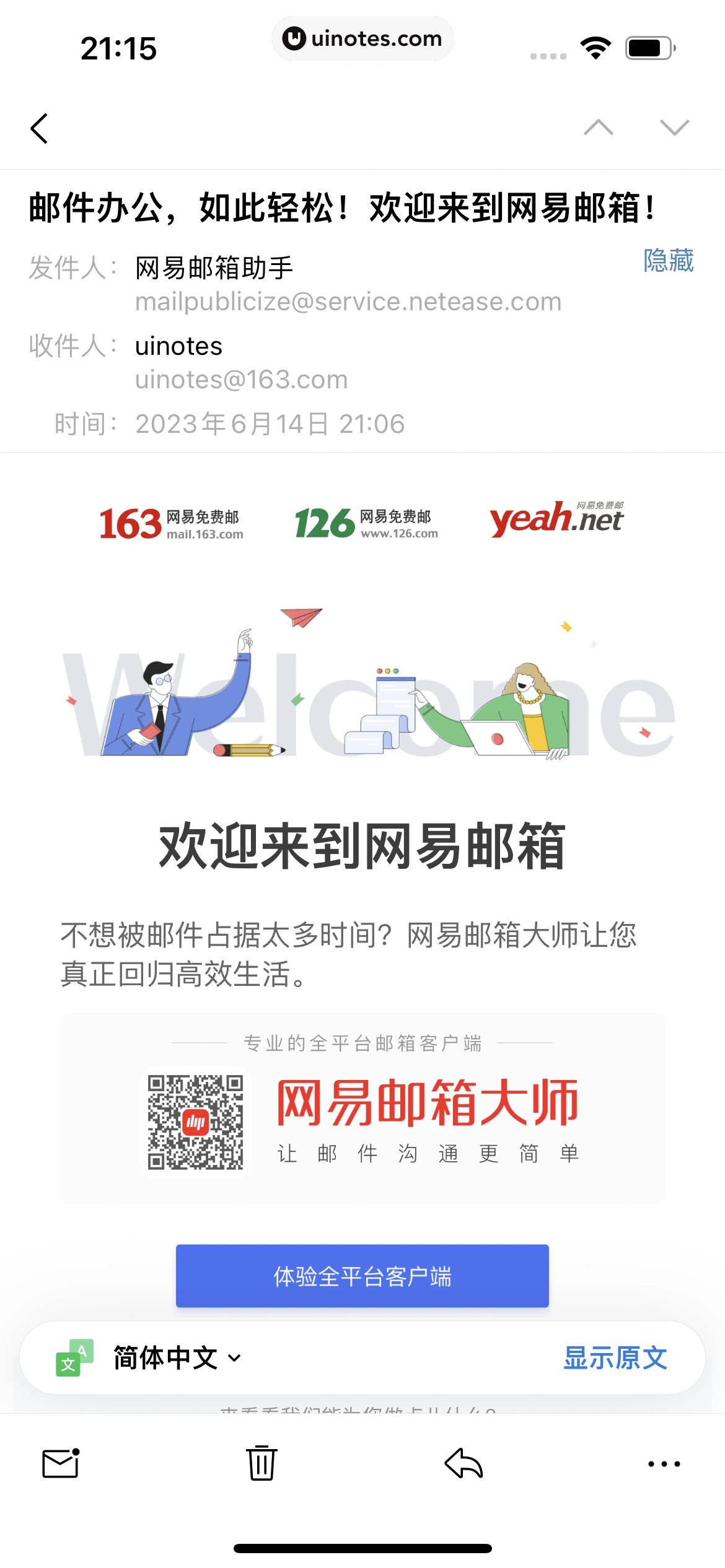Reply to this email

(x=464, y=1463)
